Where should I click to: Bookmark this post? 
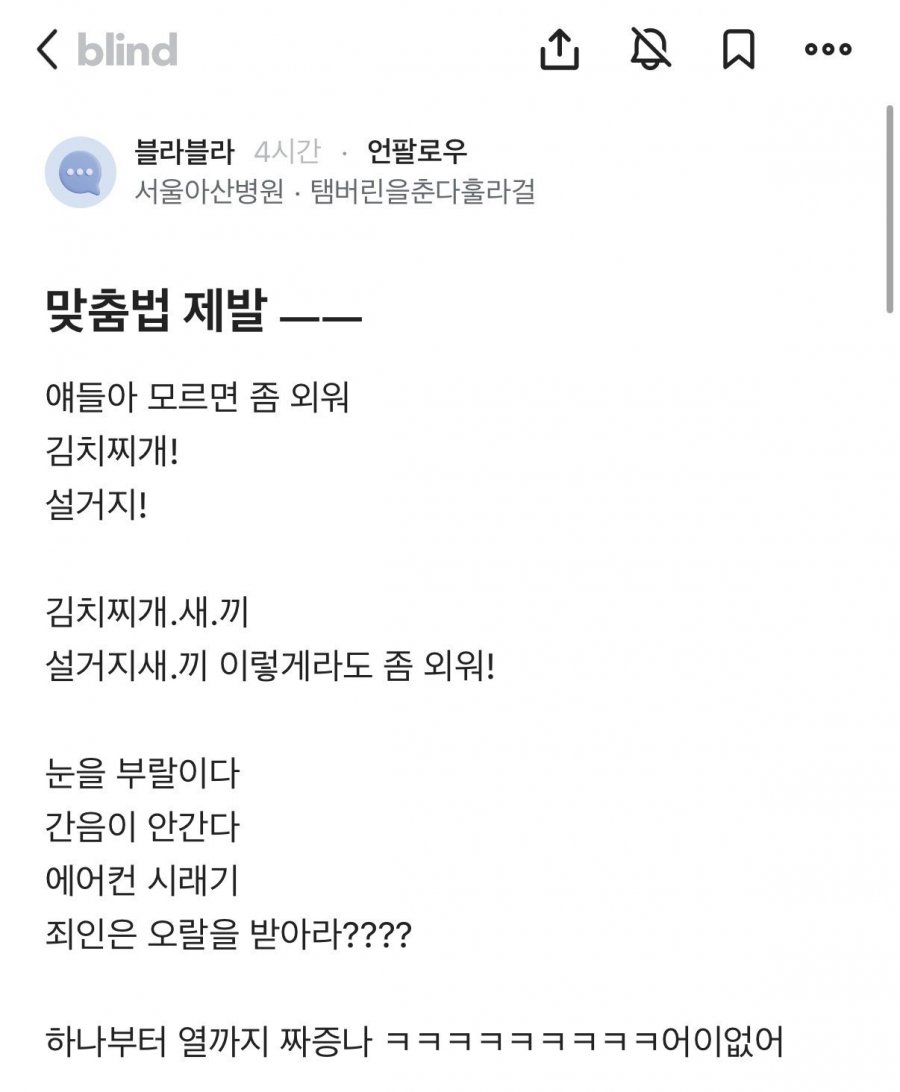[738, 49]
